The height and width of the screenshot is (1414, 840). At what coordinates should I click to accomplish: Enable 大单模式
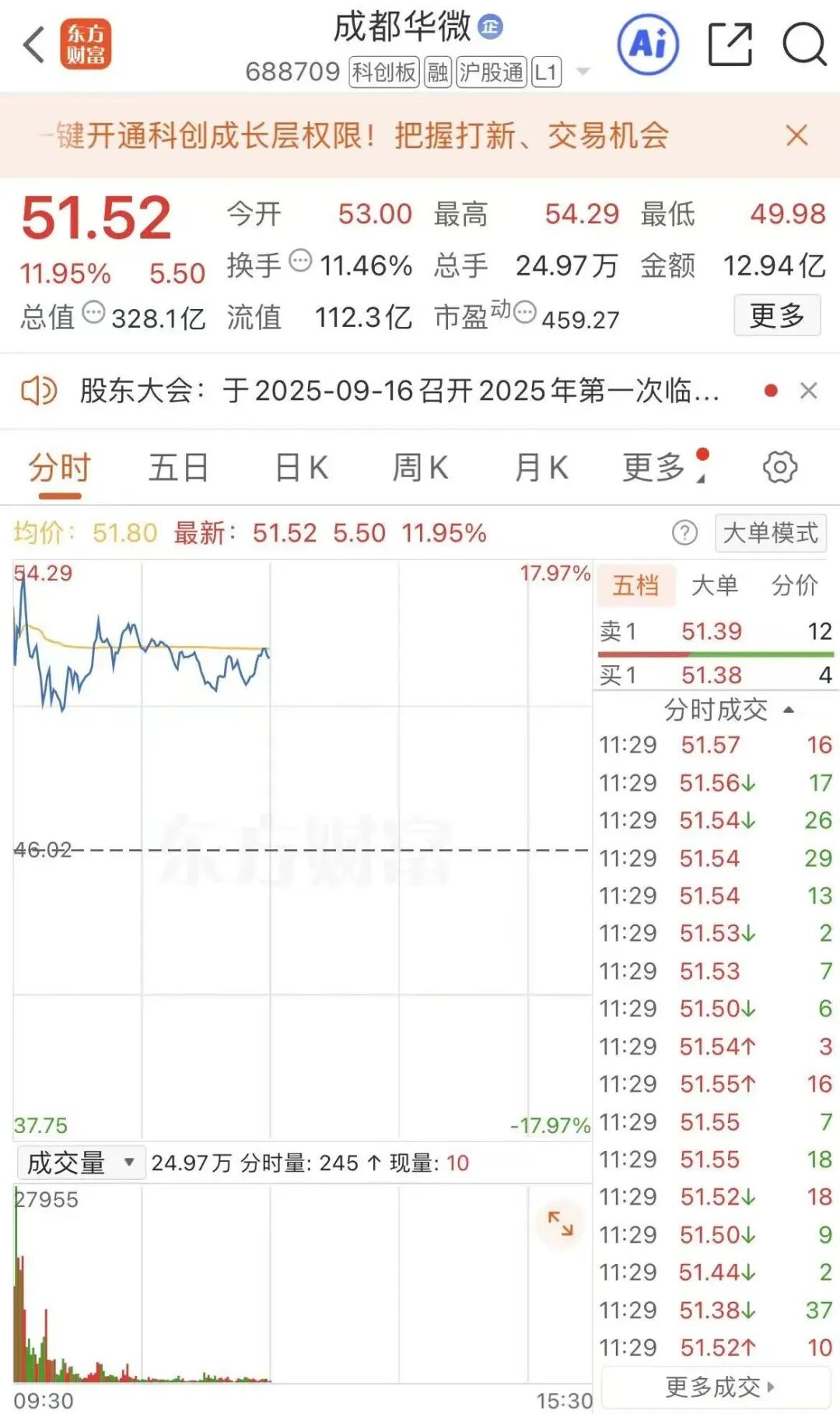[x=771, y=533]
